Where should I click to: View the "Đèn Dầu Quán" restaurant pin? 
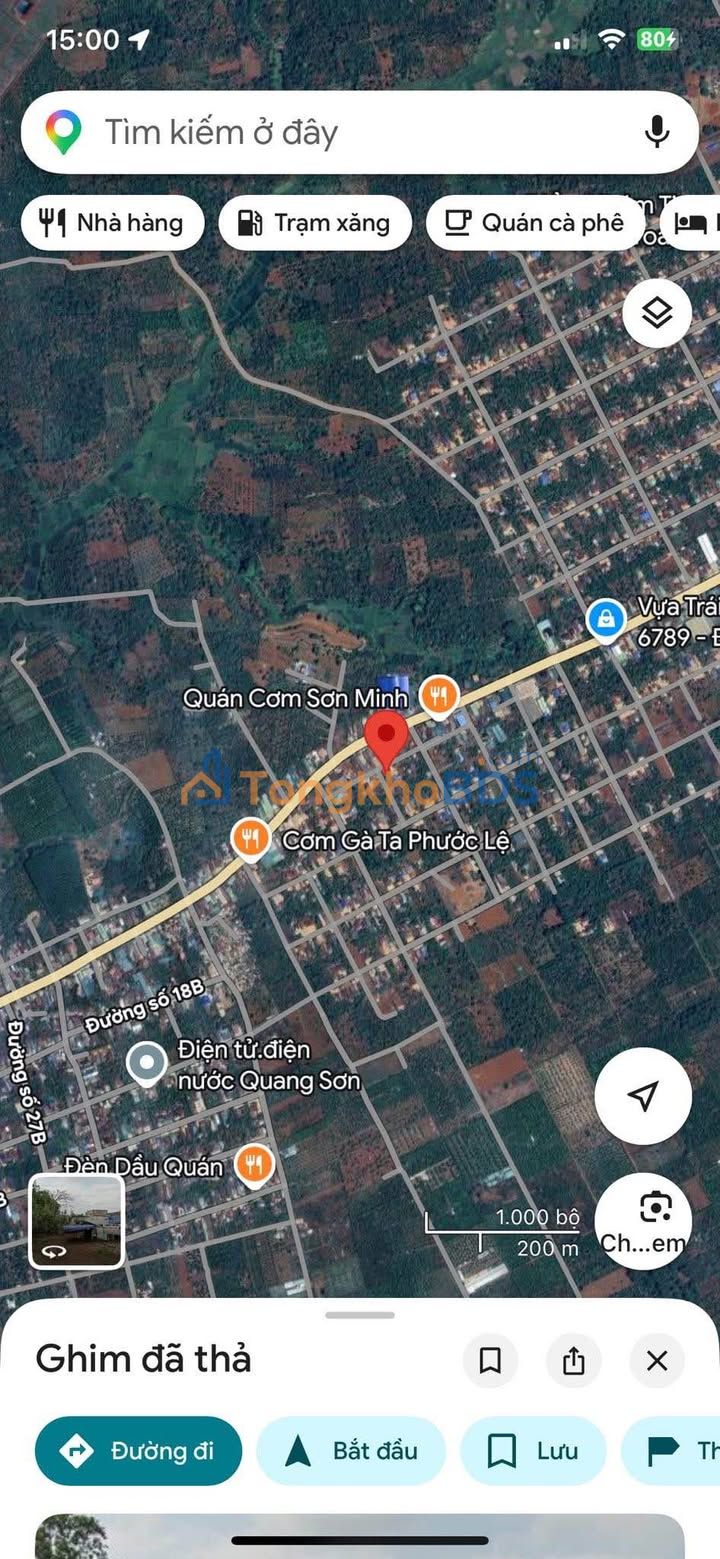[255, 1165]
